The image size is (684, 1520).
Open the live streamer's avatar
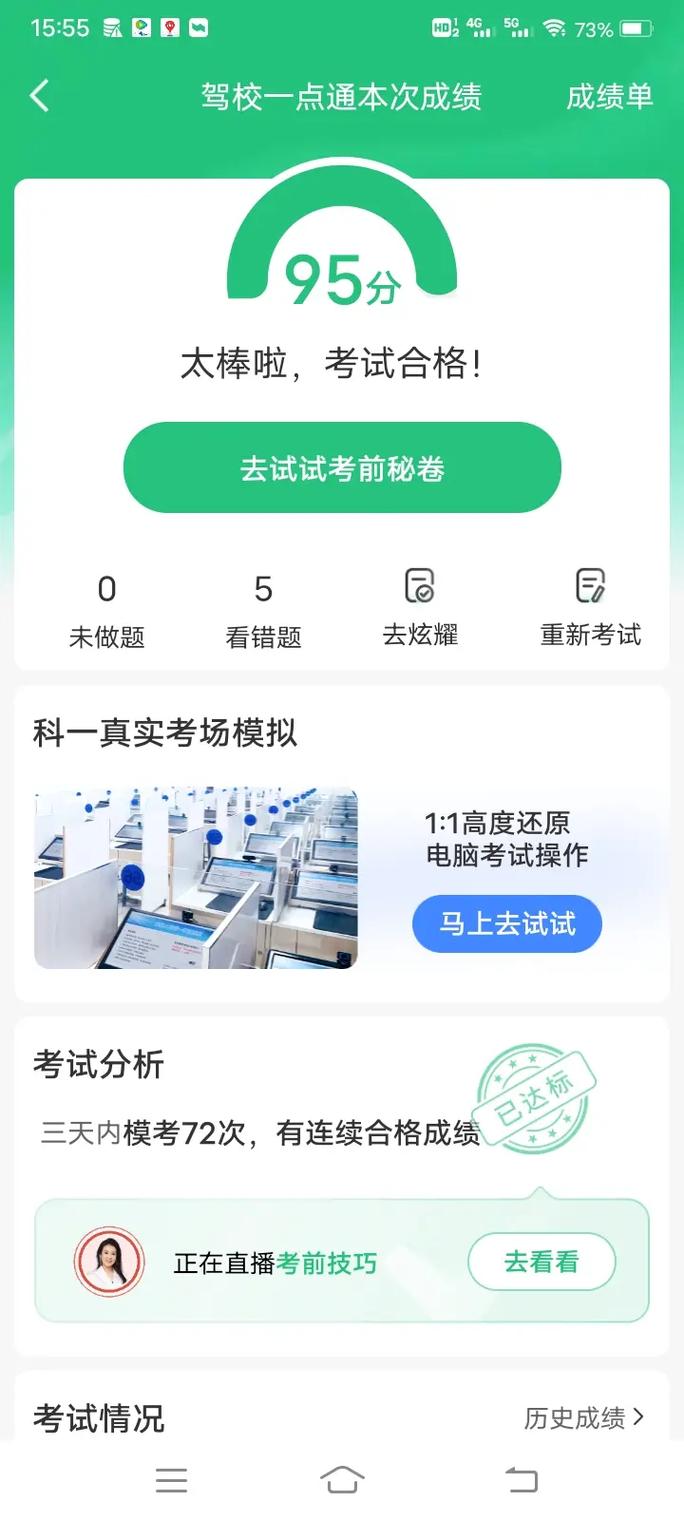pyautogui.click(x=109, y=1262)
